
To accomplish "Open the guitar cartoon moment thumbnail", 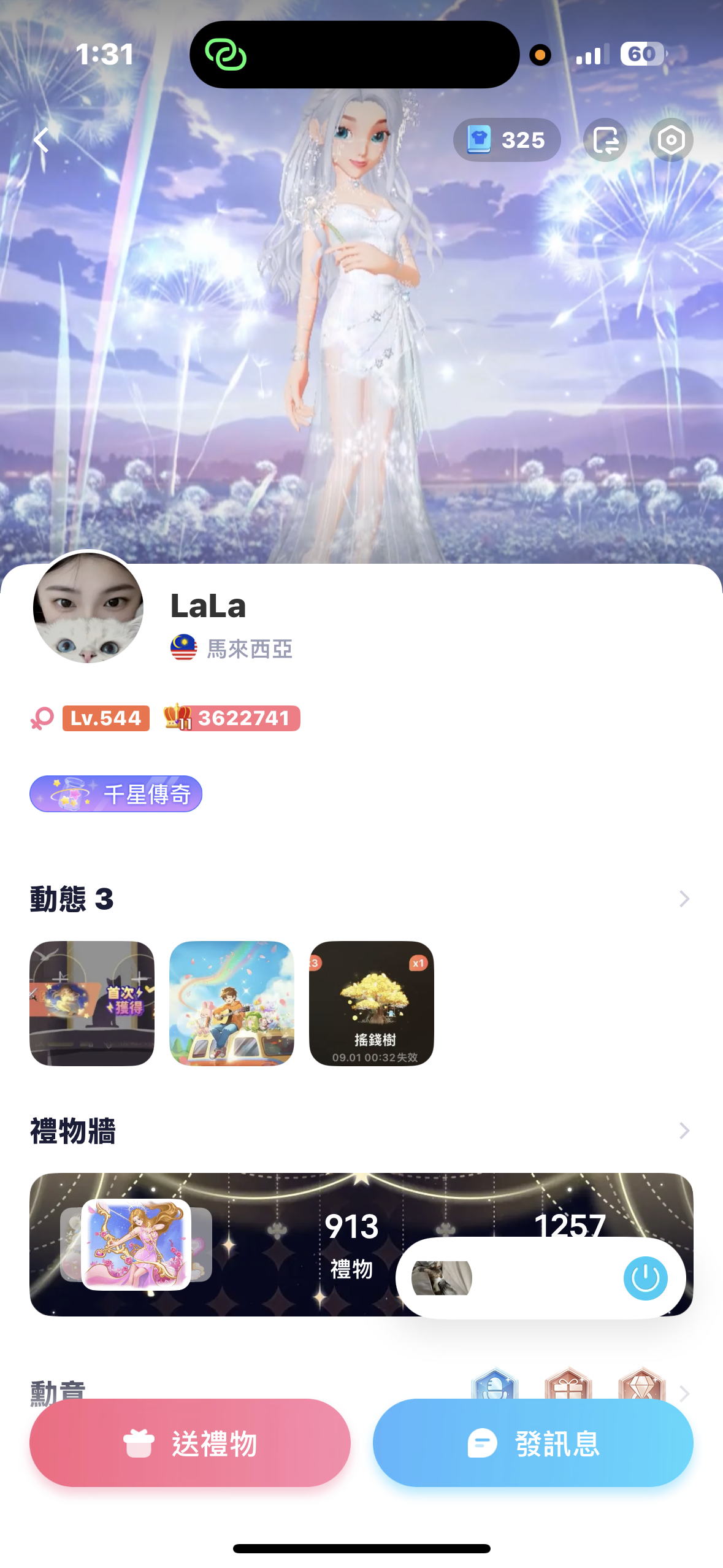I will pyautogui.click(x=232, y=1003).
